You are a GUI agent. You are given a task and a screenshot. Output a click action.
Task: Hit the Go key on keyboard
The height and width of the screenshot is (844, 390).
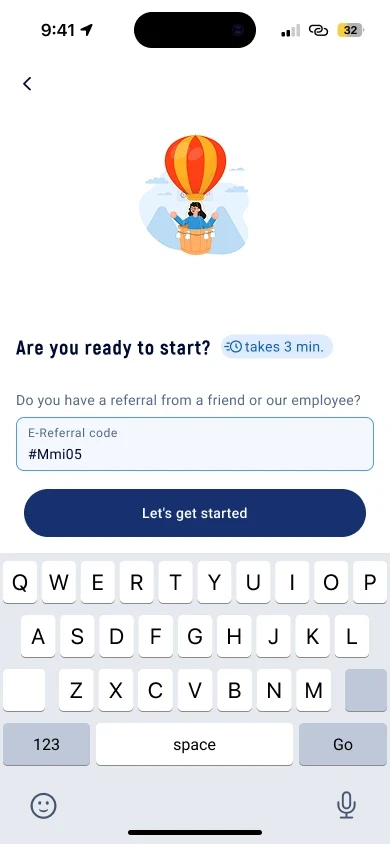pos(343,744)
